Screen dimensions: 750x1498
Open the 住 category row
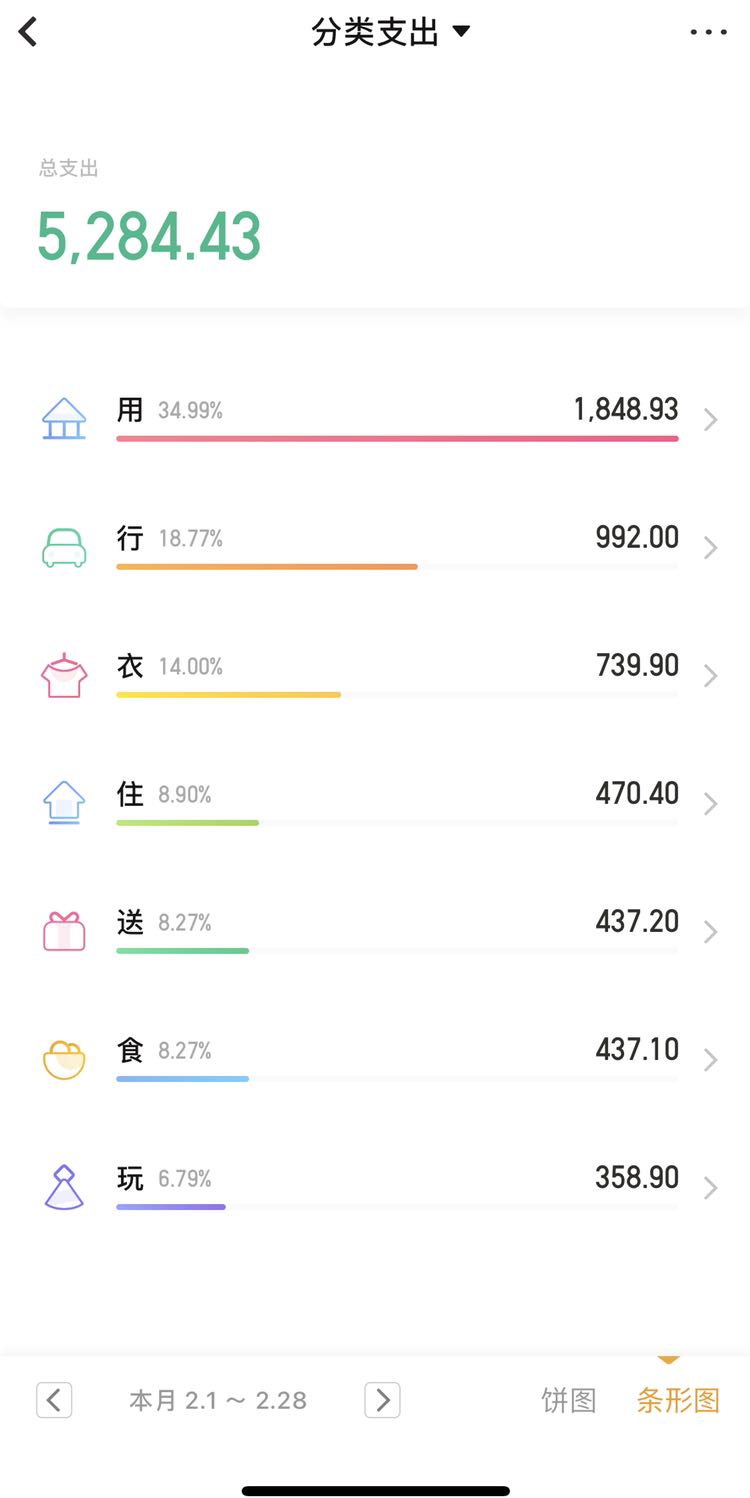375,803
